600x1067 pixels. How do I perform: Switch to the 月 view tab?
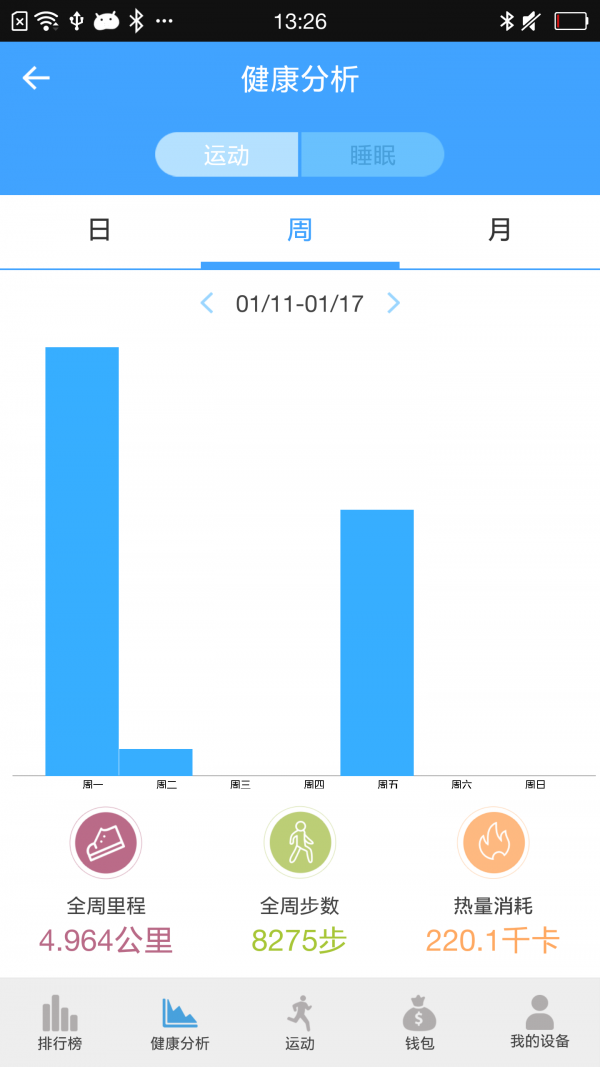pyautogui.click(x=500, y=231)
